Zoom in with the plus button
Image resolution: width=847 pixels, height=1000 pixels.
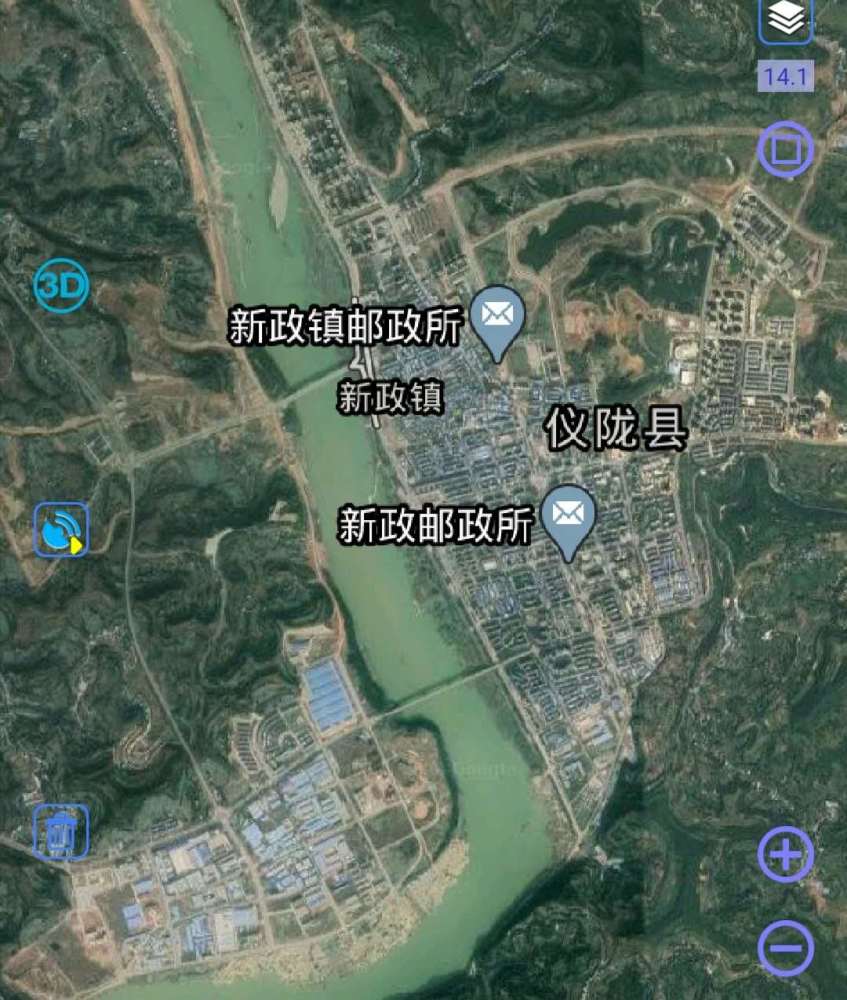coord(785,855)
